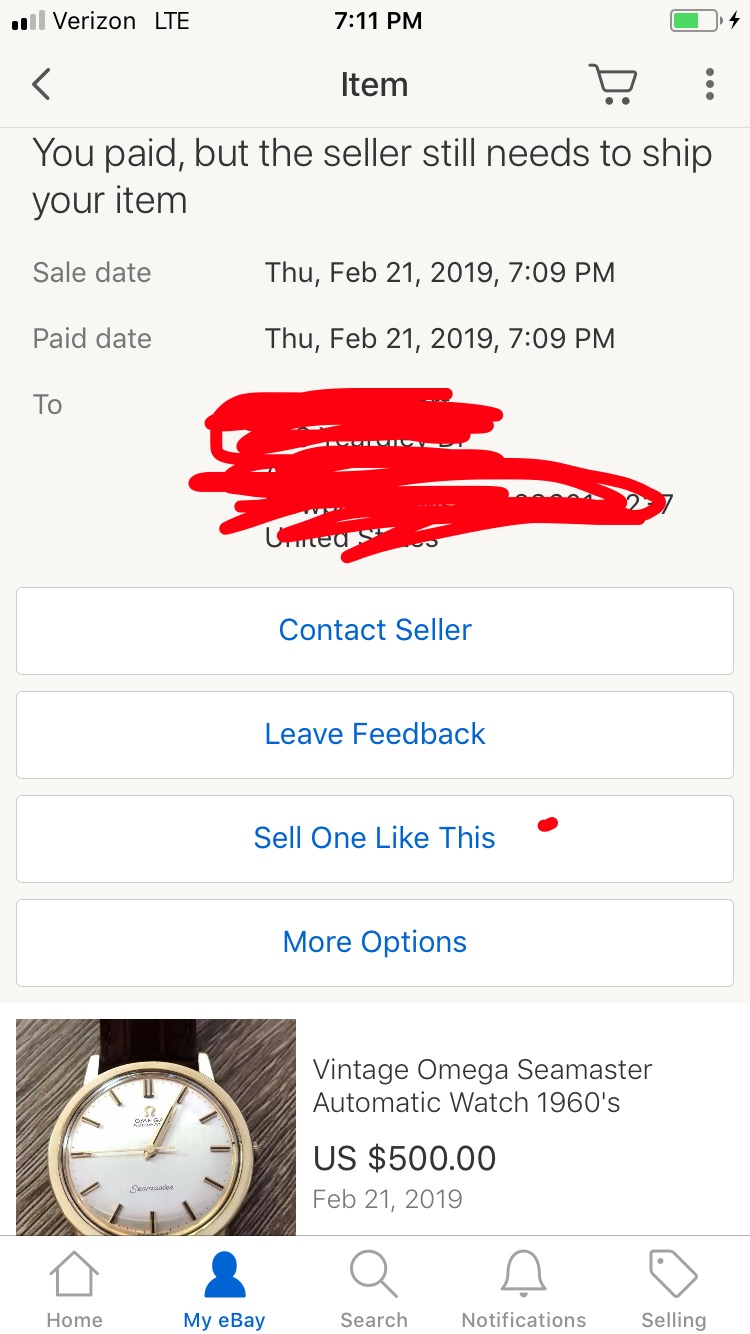Leave feedback for this purchase

375,734
